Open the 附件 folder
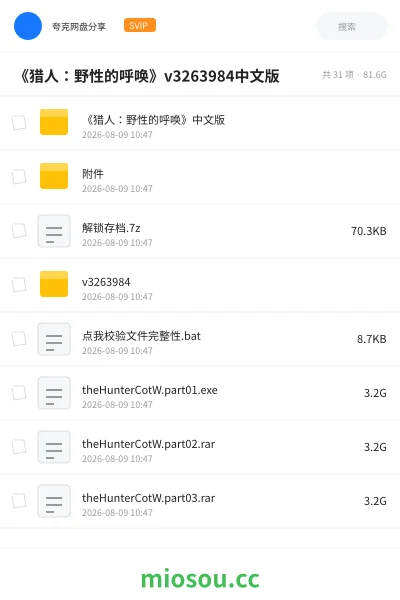Image resolution: width=400 pixels, height=600 pixels. point(200,177)
